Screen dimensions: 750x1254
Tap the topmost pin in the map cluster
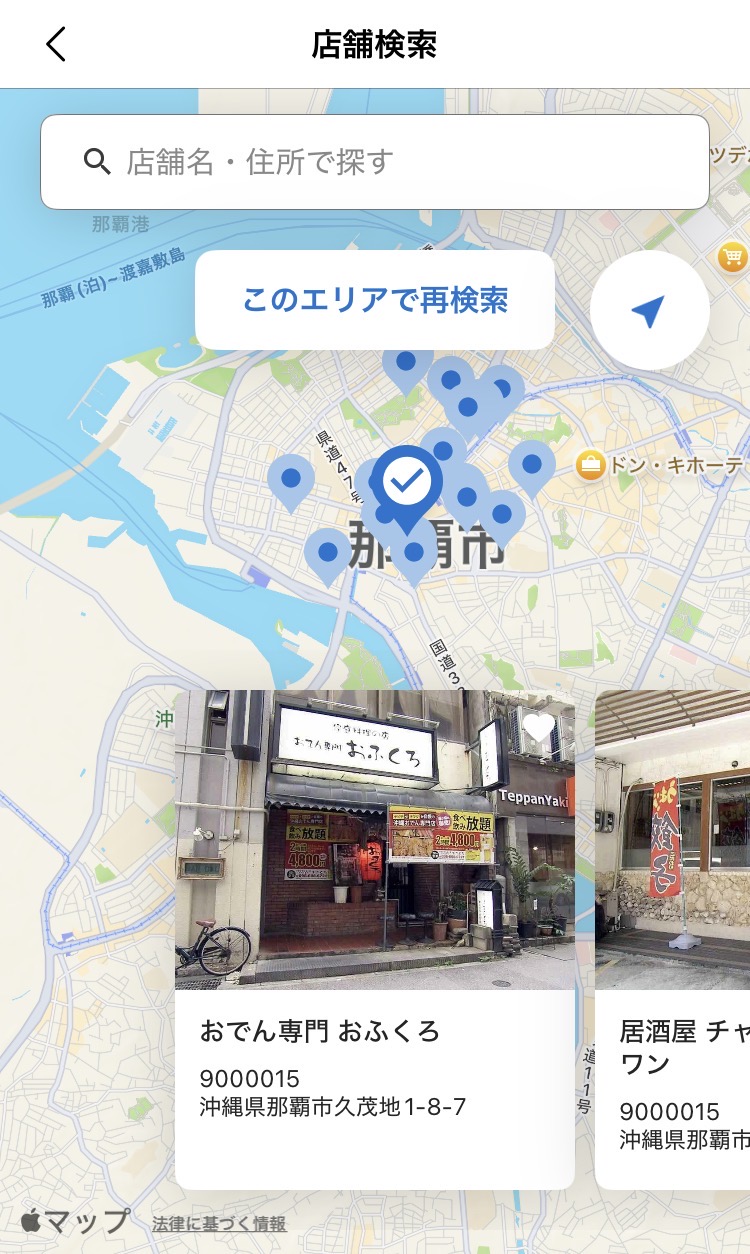pyautogui.click(x=407, y=364)
